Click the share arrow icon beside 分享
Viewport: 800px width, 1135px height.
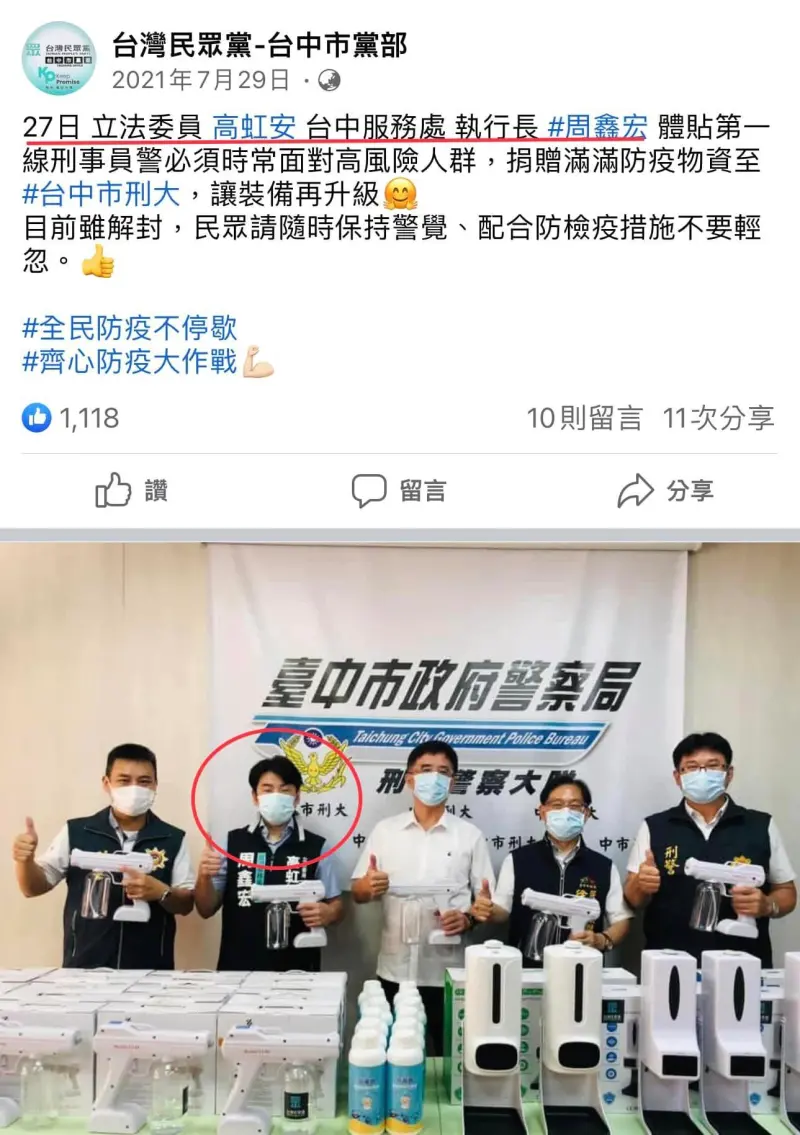[x=634, y=490]
